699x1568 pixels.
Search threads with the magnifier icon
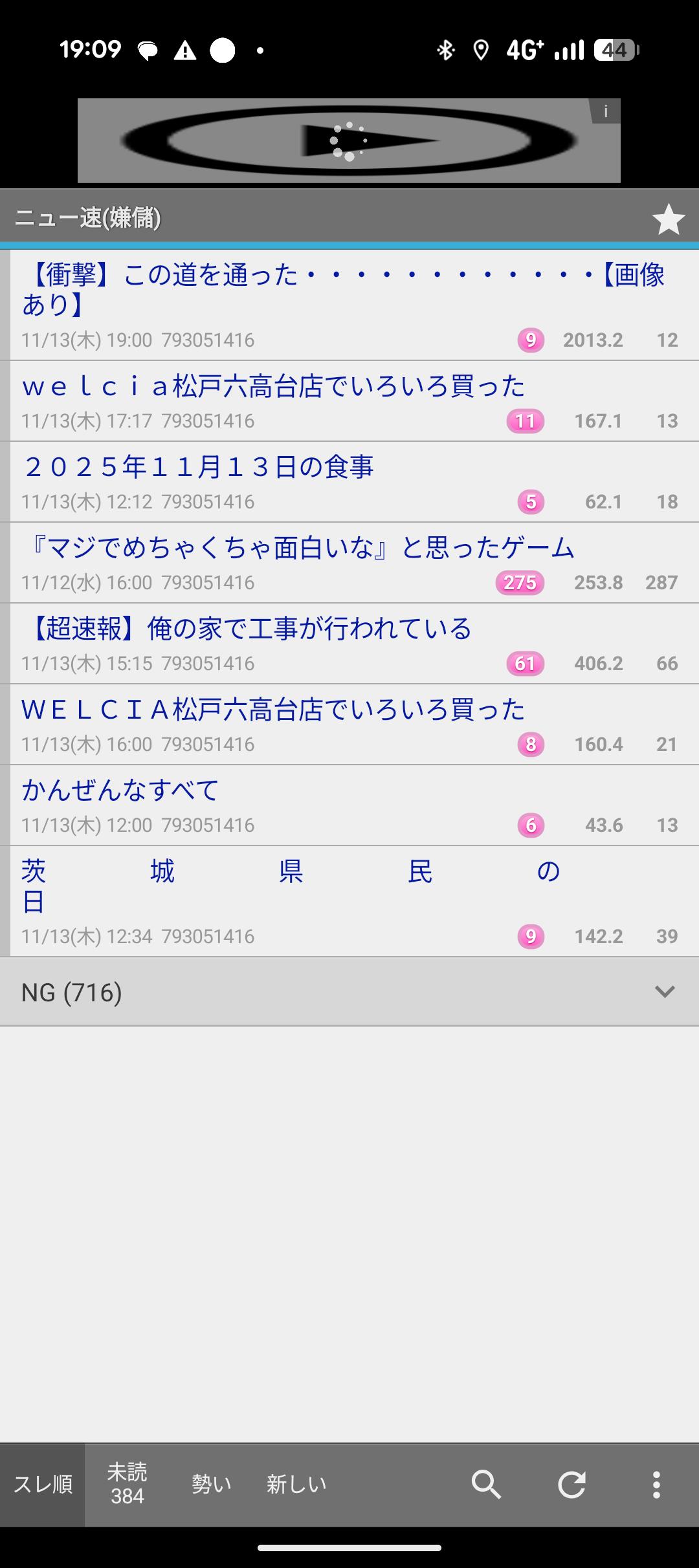click(x=486, y=1485)
